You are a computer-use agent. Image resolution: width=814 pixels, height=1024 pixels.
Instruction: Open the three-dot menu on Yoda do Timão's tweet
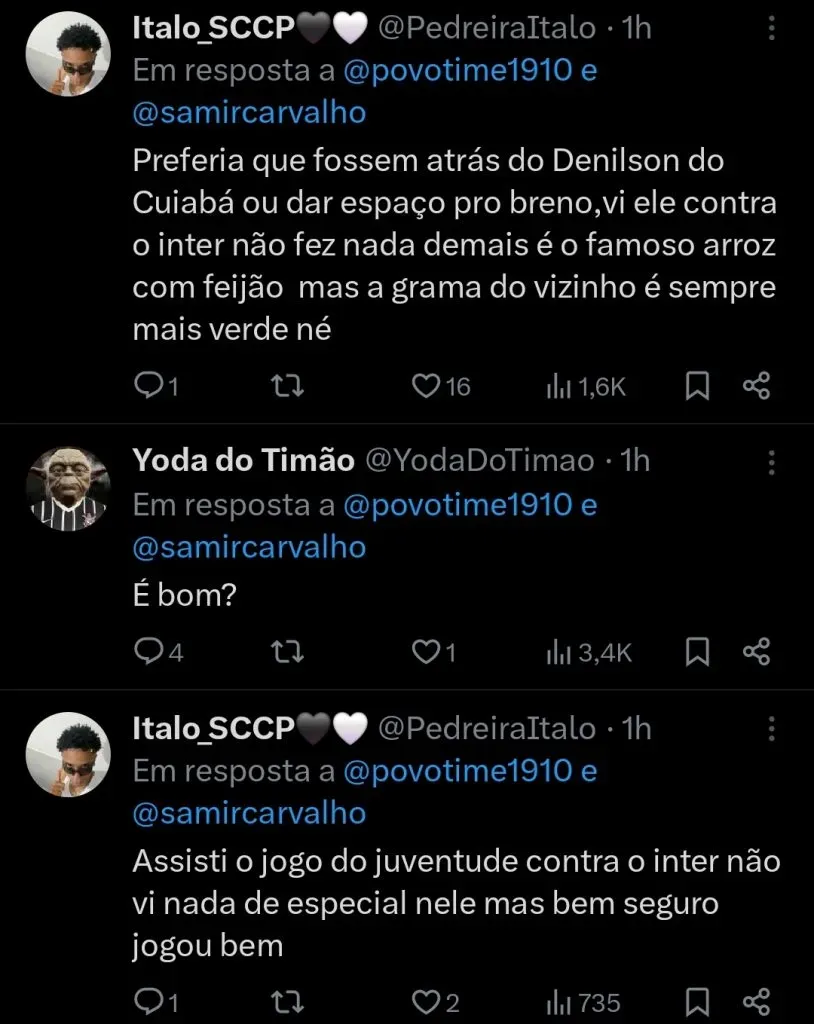771,461
